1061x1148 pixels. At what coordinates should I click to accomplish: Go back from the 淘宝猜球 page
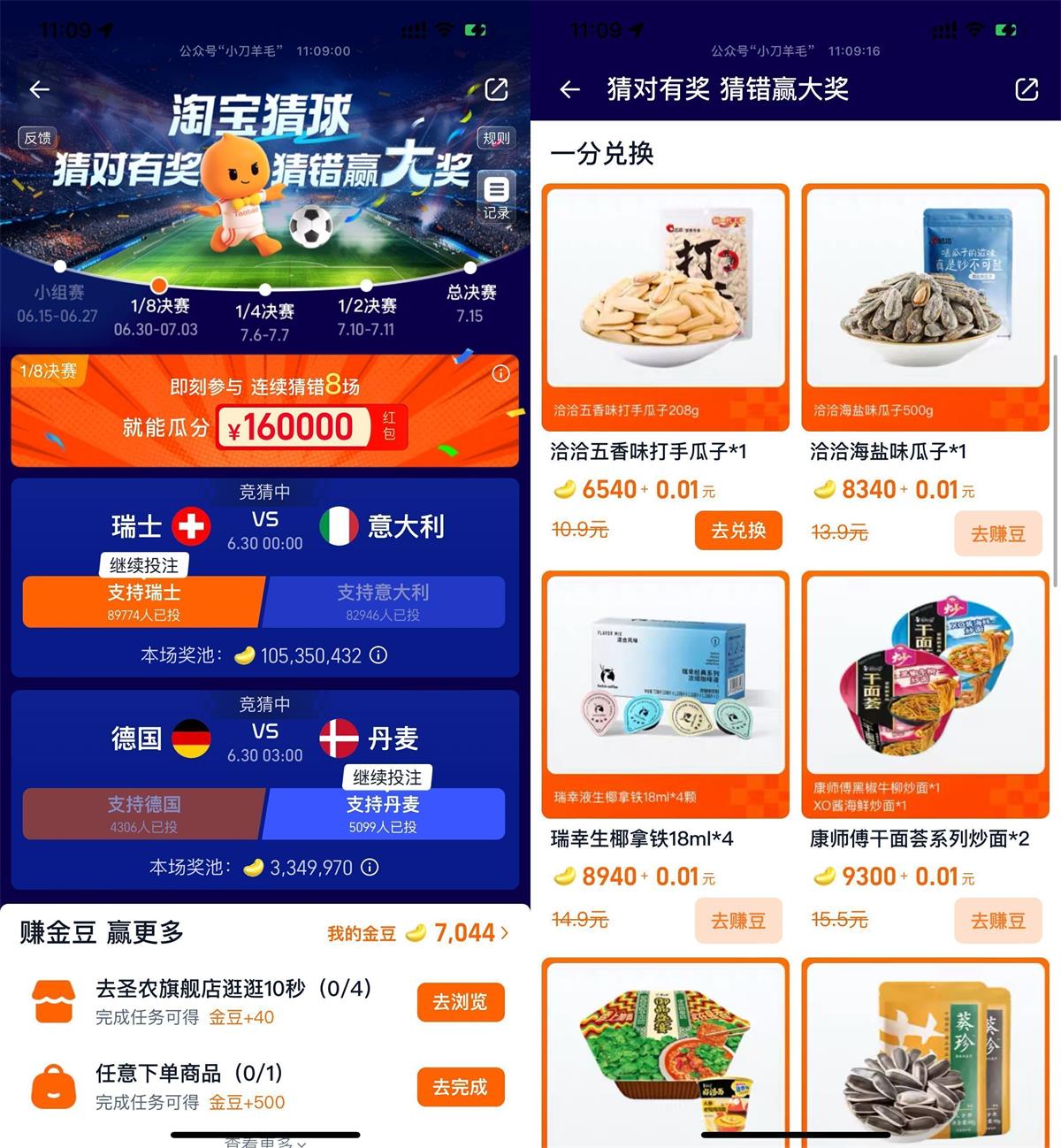pyautogui.click(x=40, y=89)
